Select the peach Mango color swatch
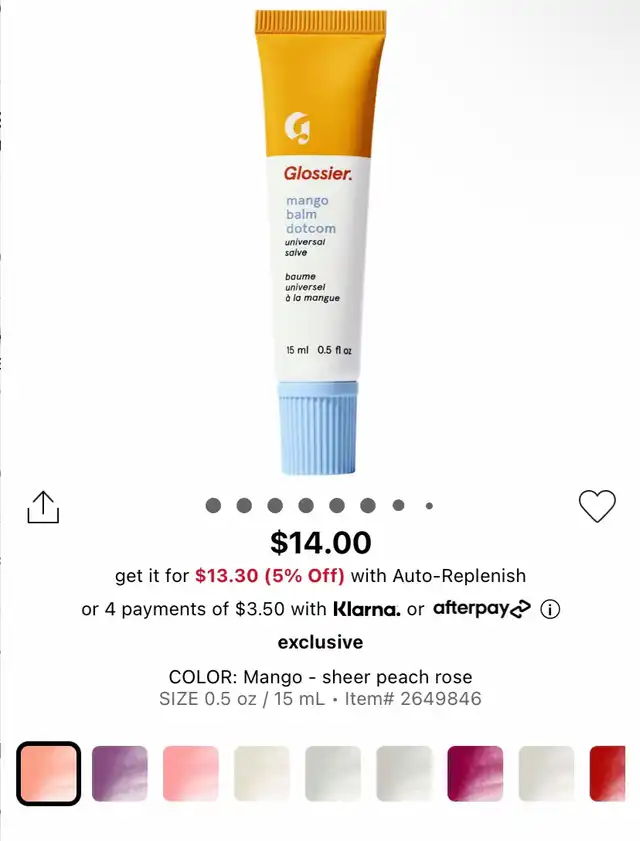 (48, 773)
